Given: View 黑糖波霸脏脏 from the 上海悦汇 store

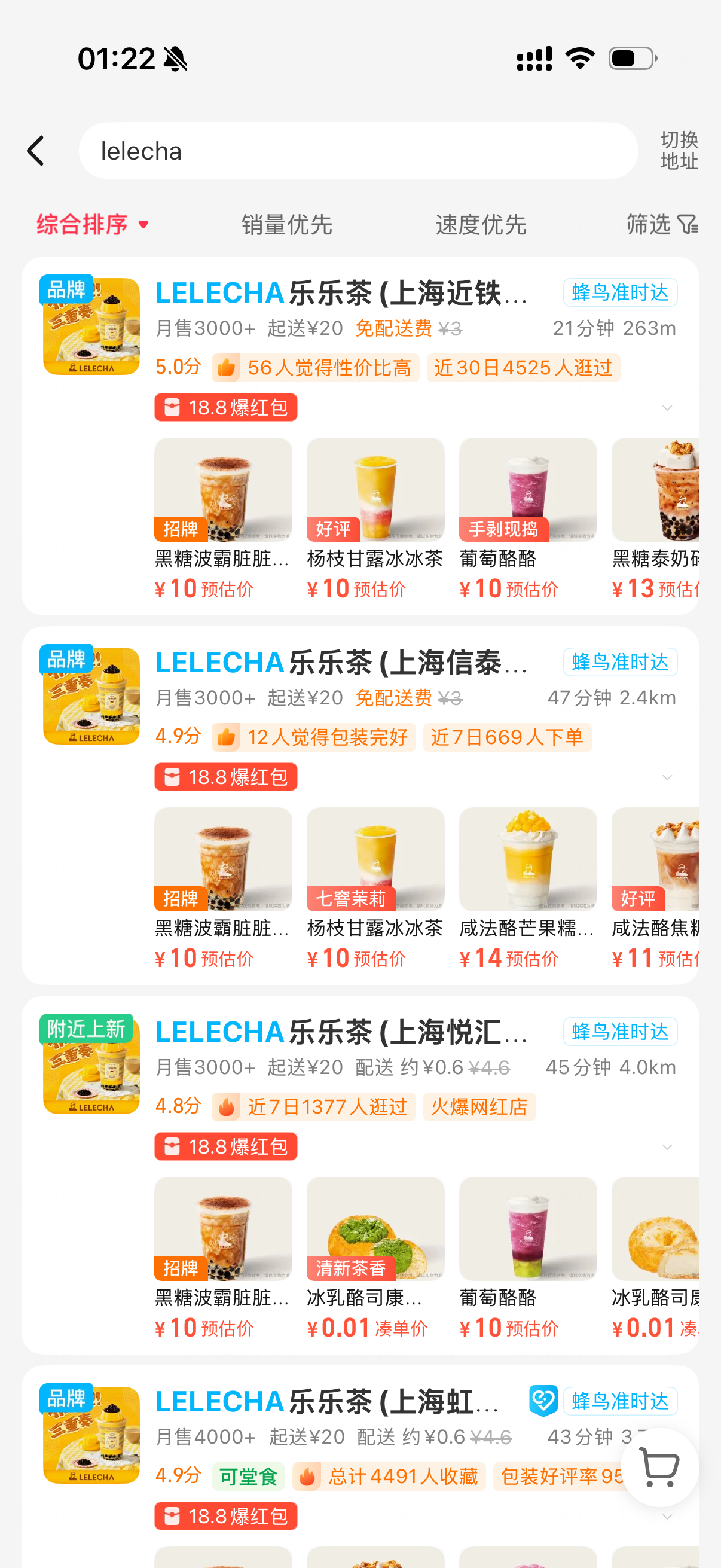Looking at the screenshot, I should pyautogui.click(x=222, y=1256).
